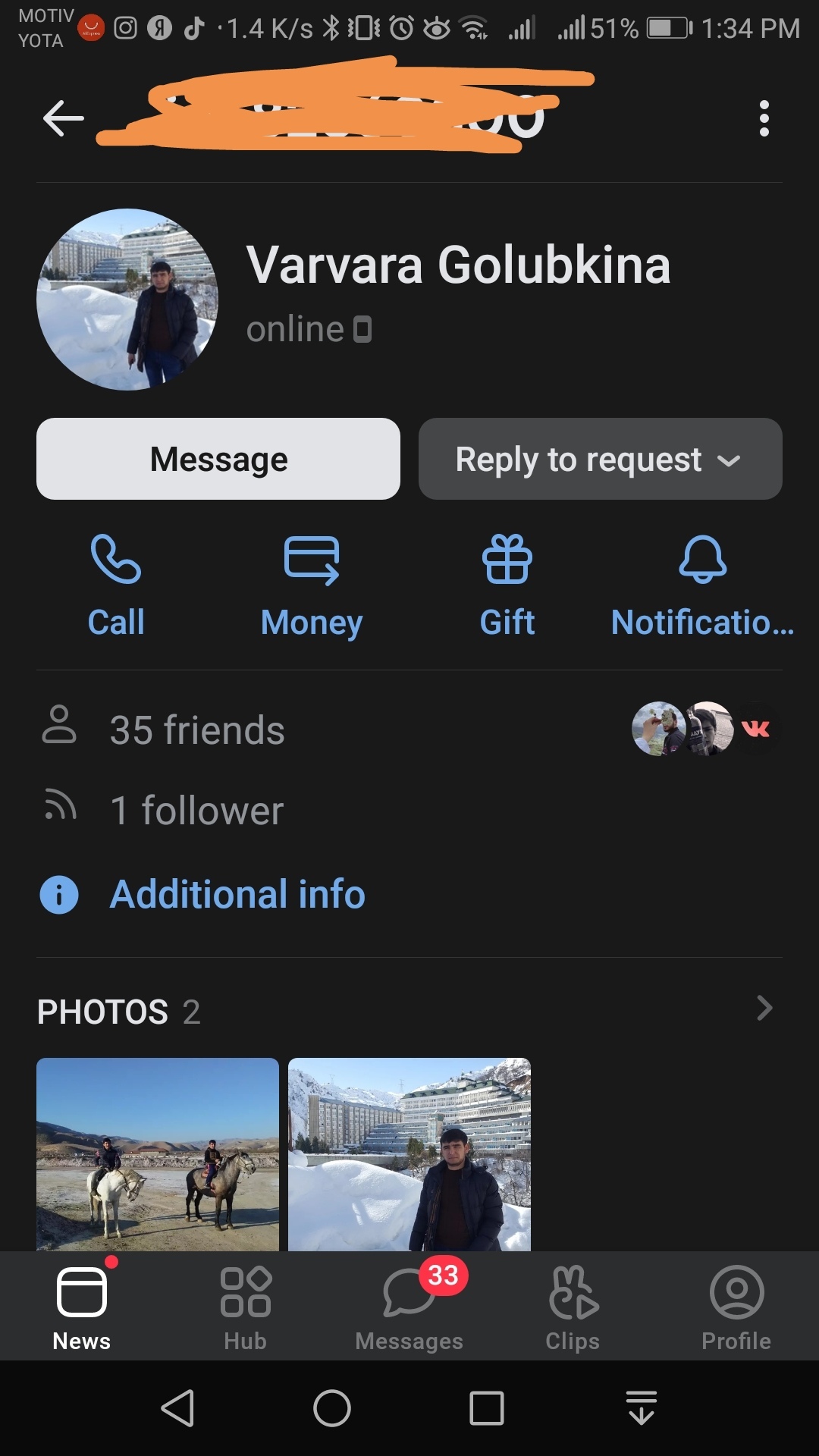Go to the Profile tab
This screenshot has width=819, height=1456.
[736, 1306]
